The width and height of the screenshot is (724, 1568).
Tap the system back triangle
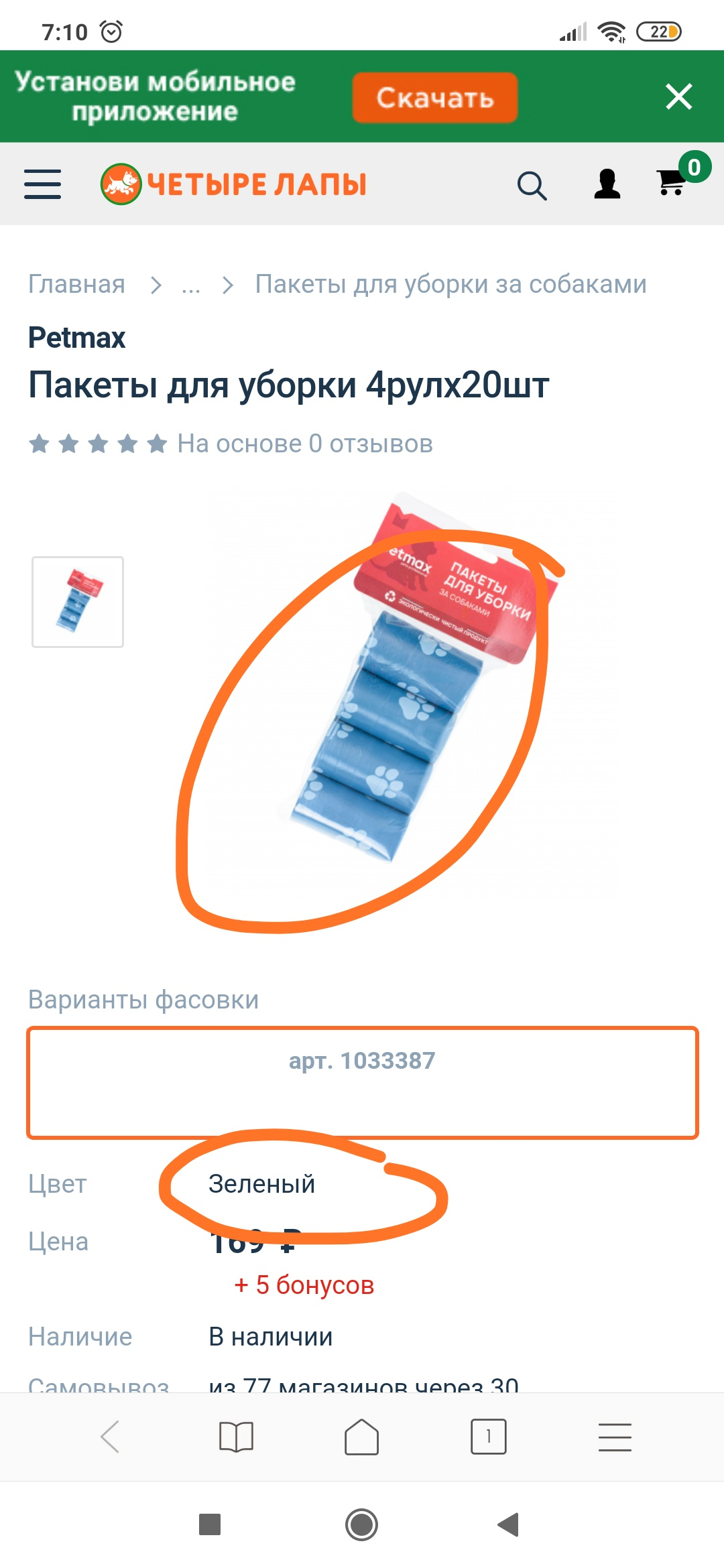pos(509,1524)
